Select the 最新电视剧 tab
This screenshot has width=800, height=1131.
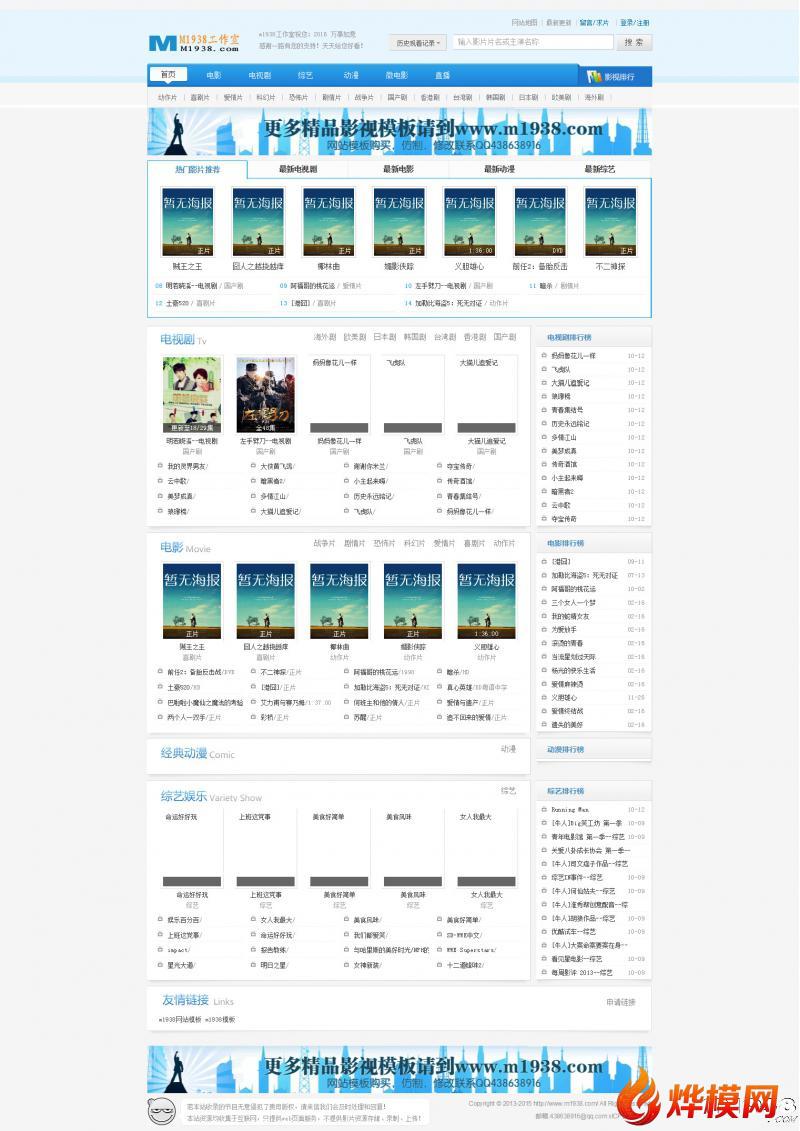[x=298, y=170]
